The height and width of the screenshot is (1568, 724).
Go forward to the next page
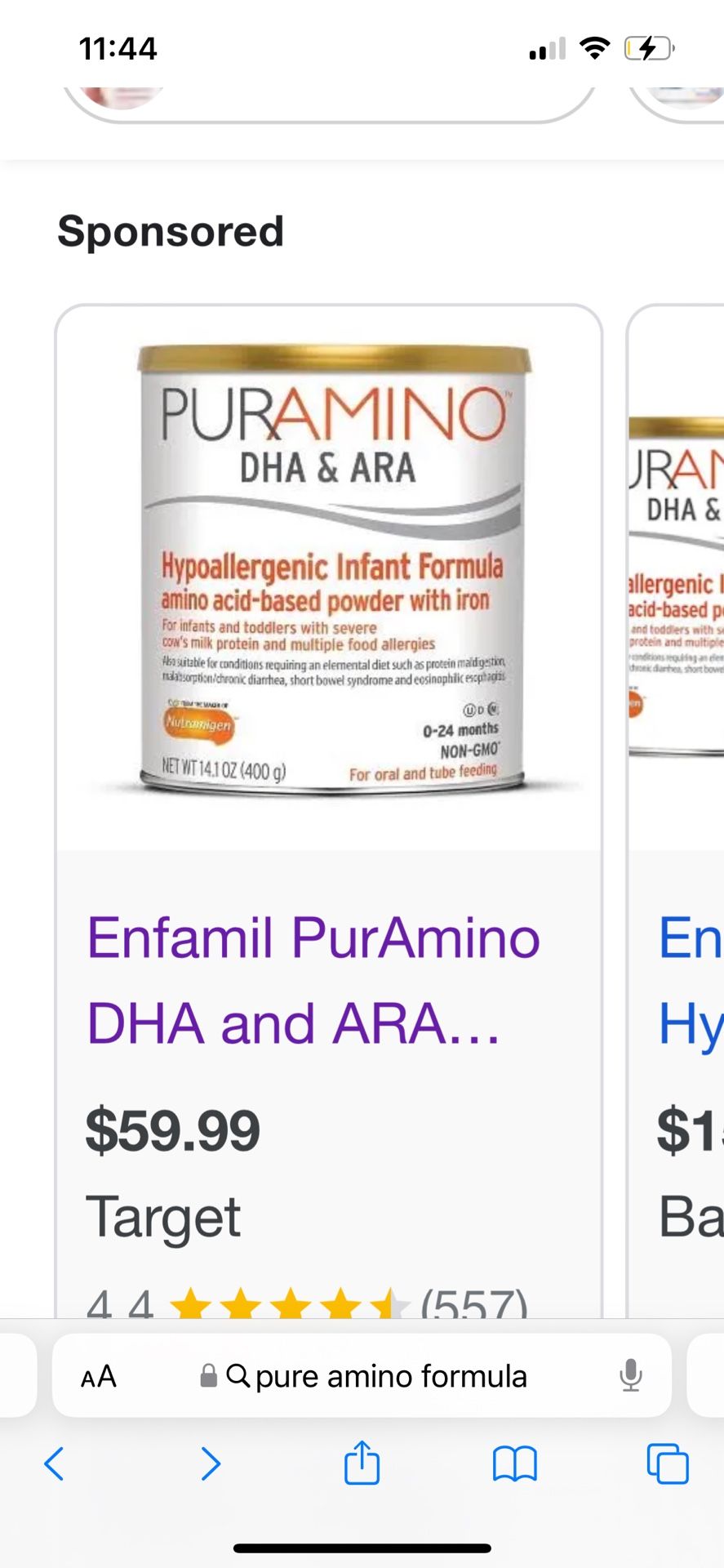tap(211, 1463)
